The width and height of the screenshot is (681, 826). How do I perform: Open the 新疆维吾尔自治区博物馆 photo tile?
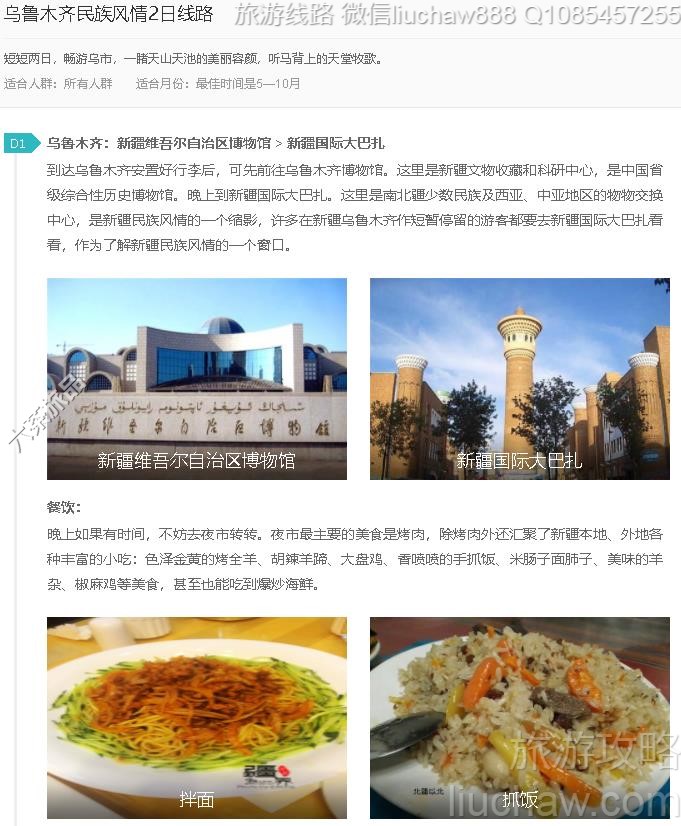197,378
